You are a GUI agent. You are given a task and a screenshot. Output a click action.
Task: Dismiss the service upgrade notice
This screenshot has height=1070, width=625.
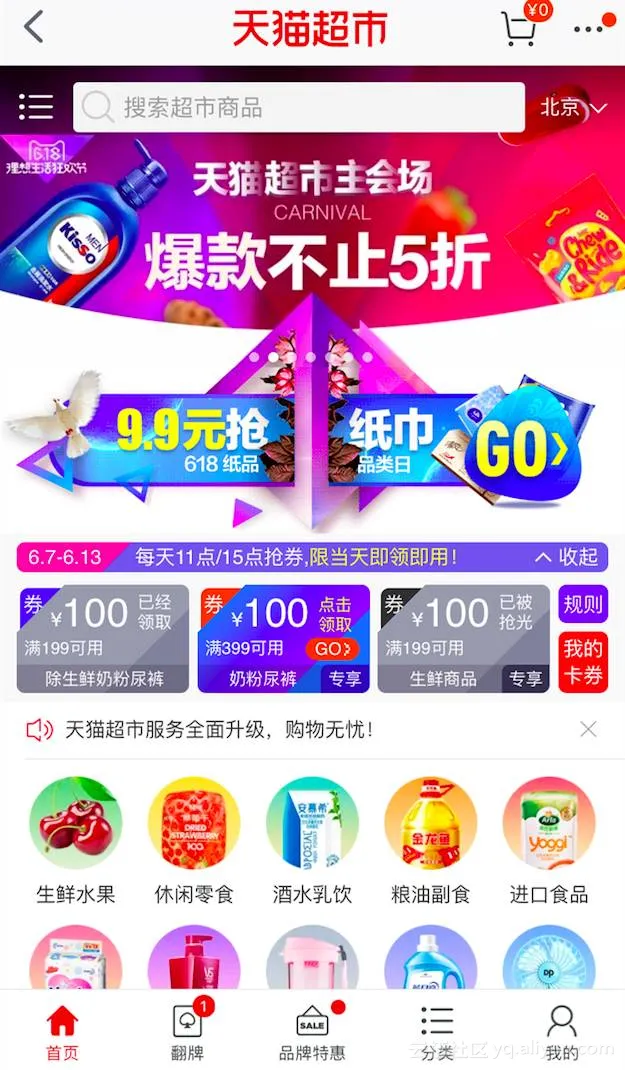[x=588, y=729]
